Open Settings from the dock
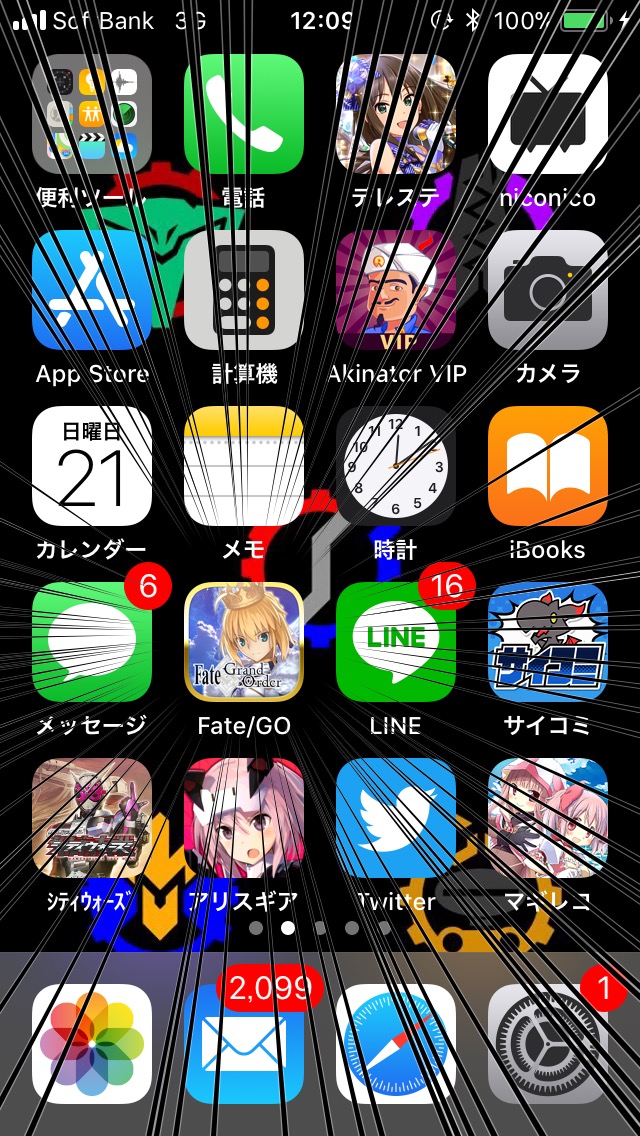640x1136 pixels. pos(548,1044)
